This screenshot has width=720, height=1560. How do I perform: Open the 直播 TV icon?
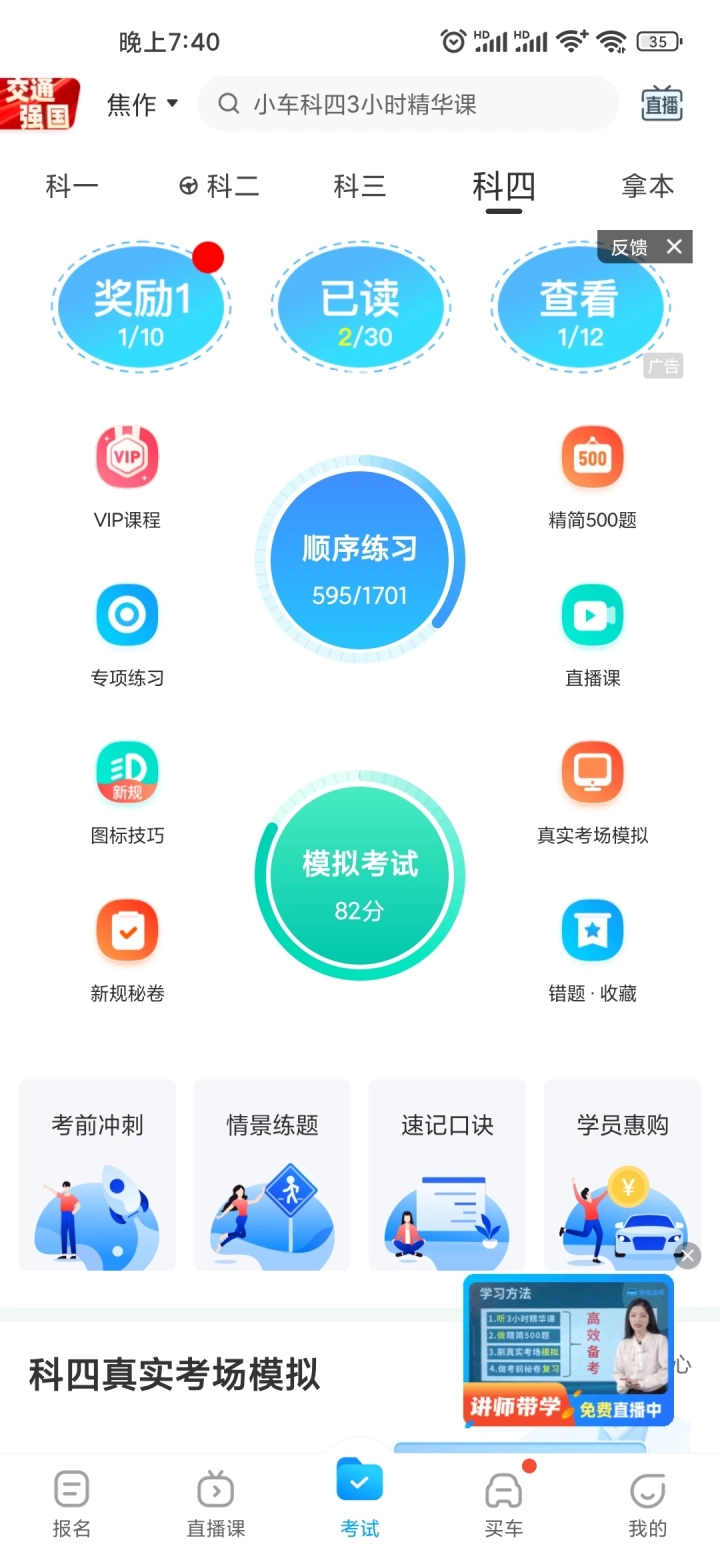(661, 104)
